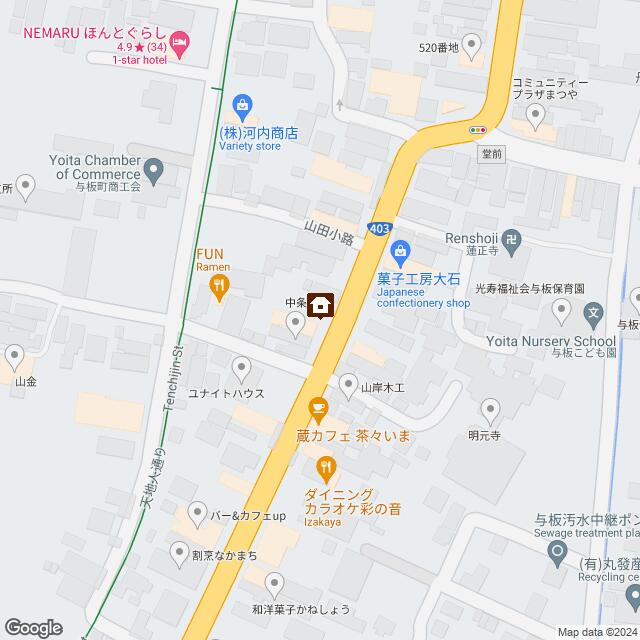Viewport: 640px width, 640px height.
Task: Tap the Yoita Chamber of Commerce pin
Action: [154, 171]
